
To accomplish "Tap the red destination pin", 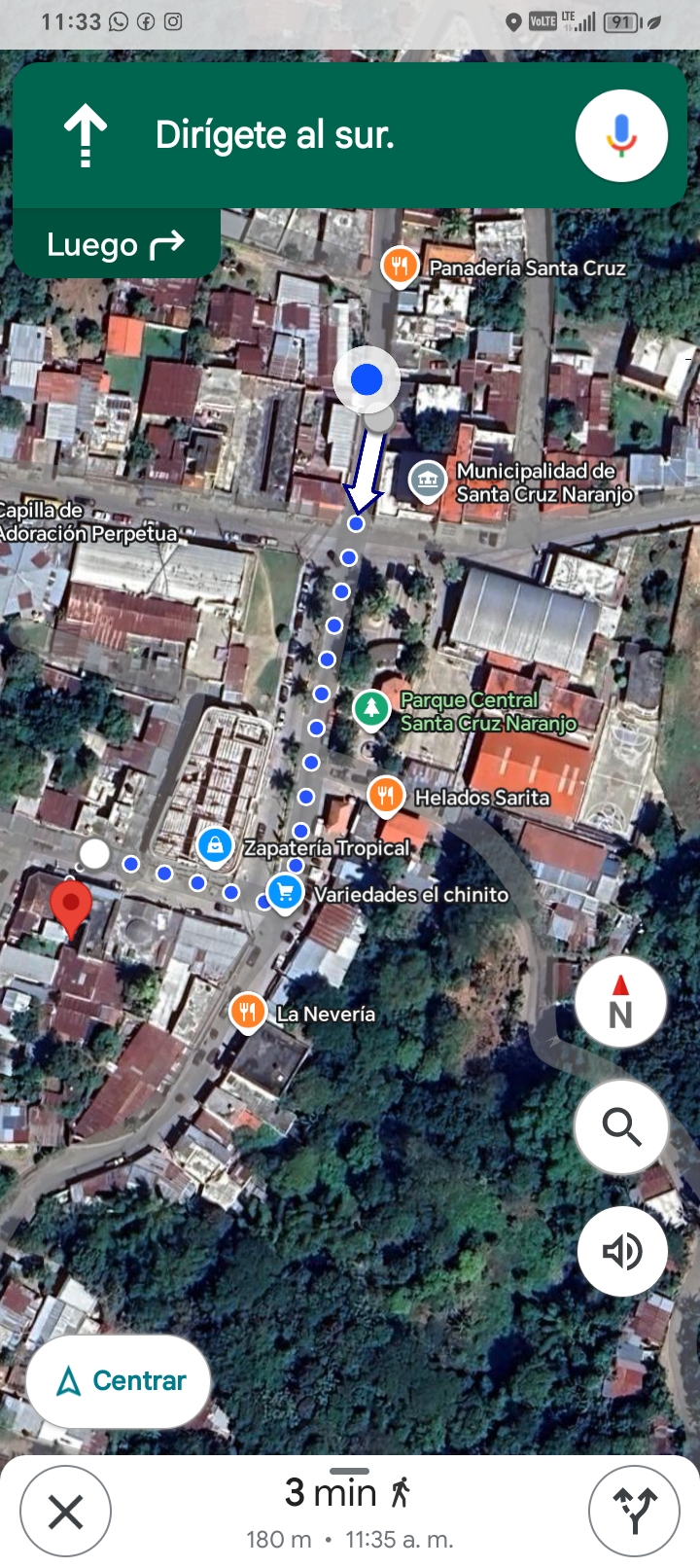I will (x=71, y=905).
